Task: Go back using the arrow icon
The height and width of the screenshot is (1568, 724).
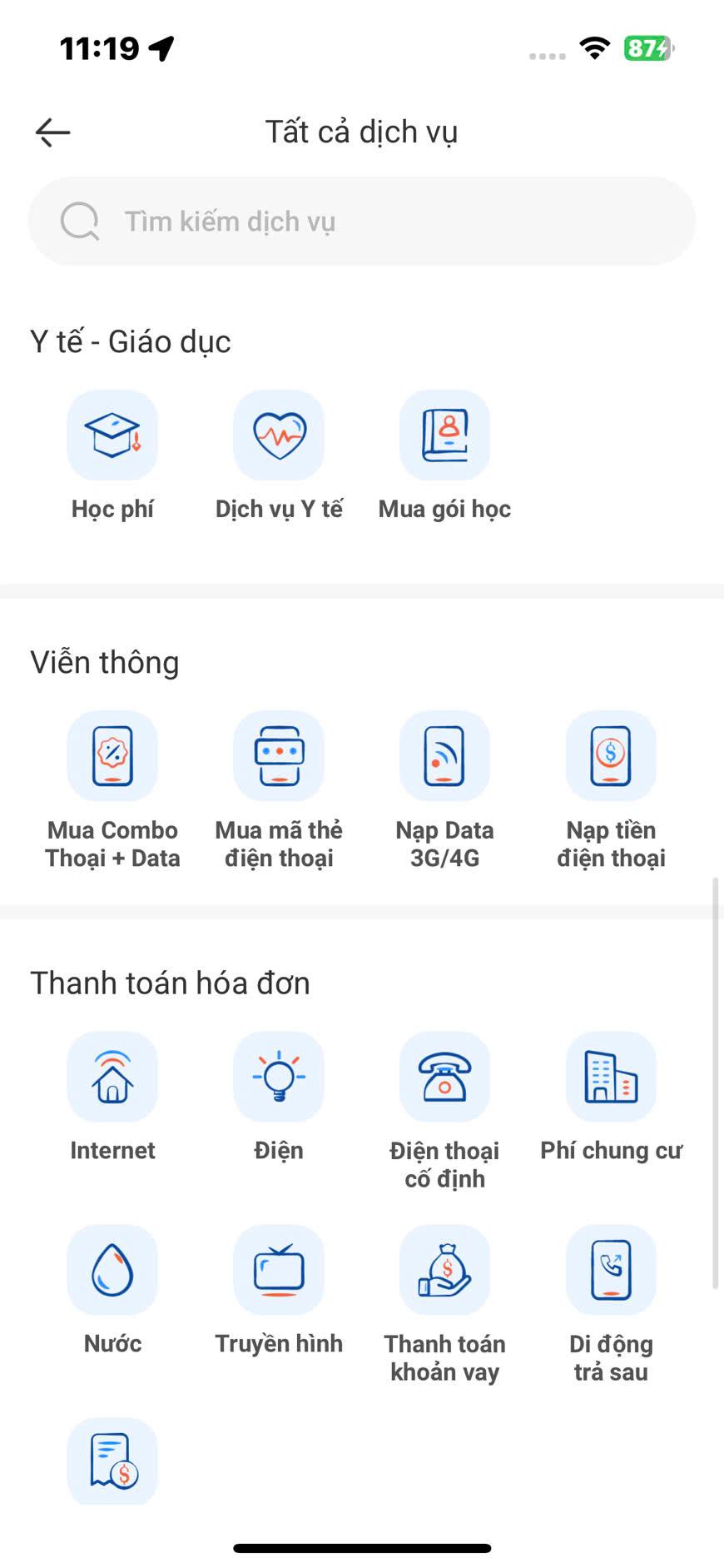Action: [x=52, y=132]
